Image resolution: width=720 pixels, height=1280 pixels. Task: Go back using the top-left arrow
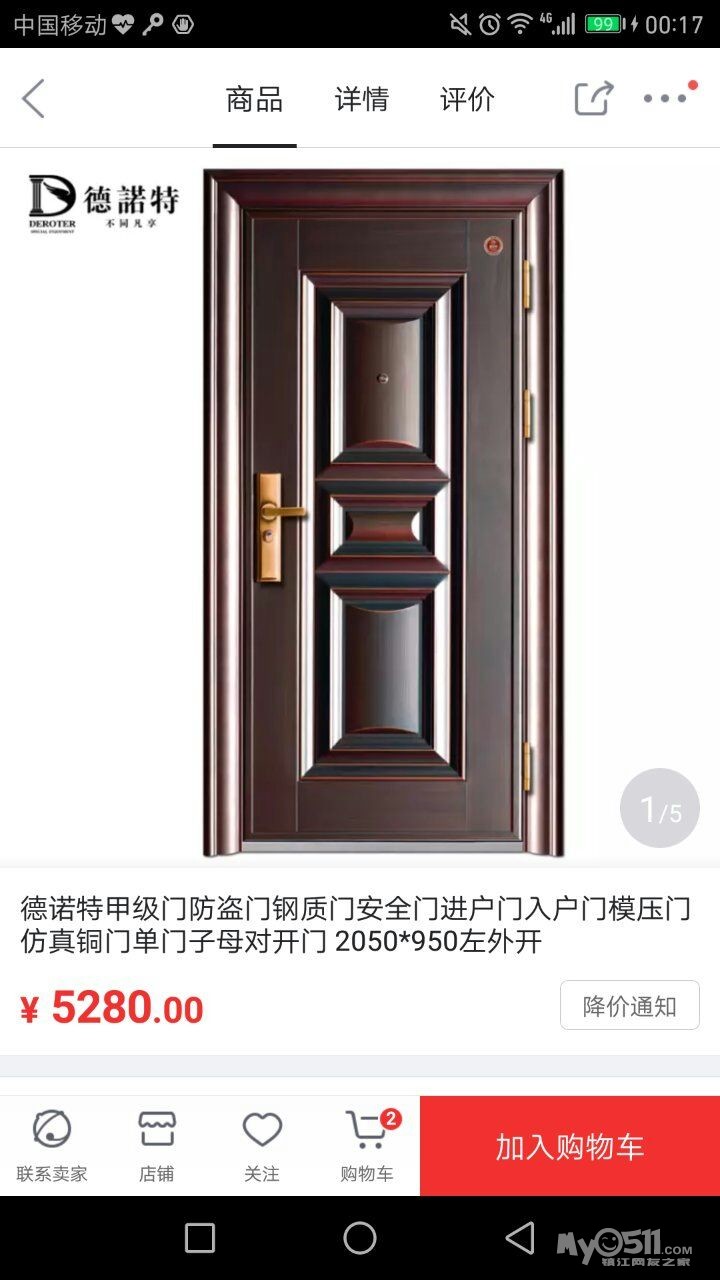tap(33, 99)
